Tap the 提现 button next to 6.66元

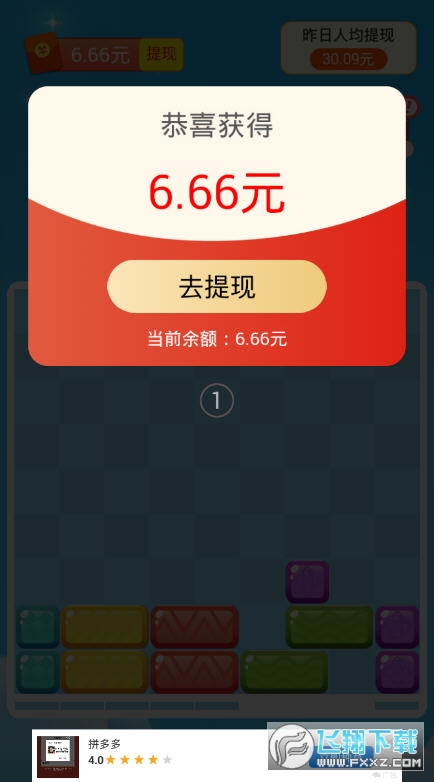pos(161,54)
